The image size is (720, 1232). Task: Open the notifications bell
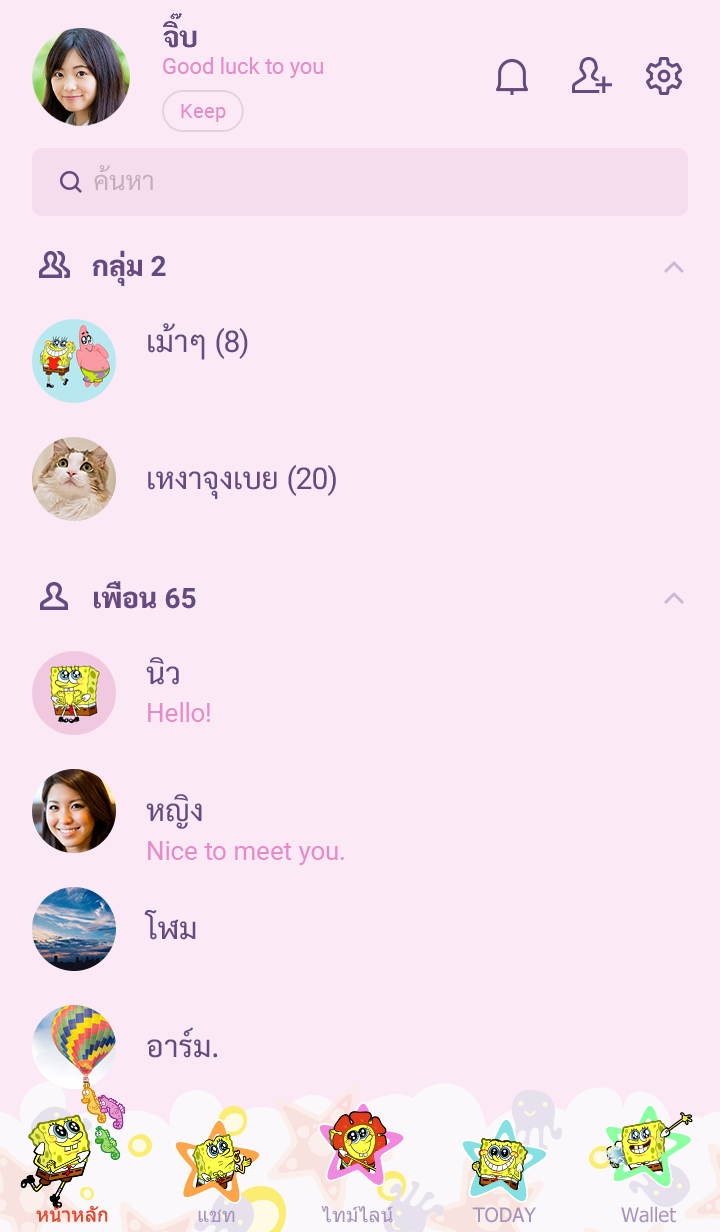[512, 77]
